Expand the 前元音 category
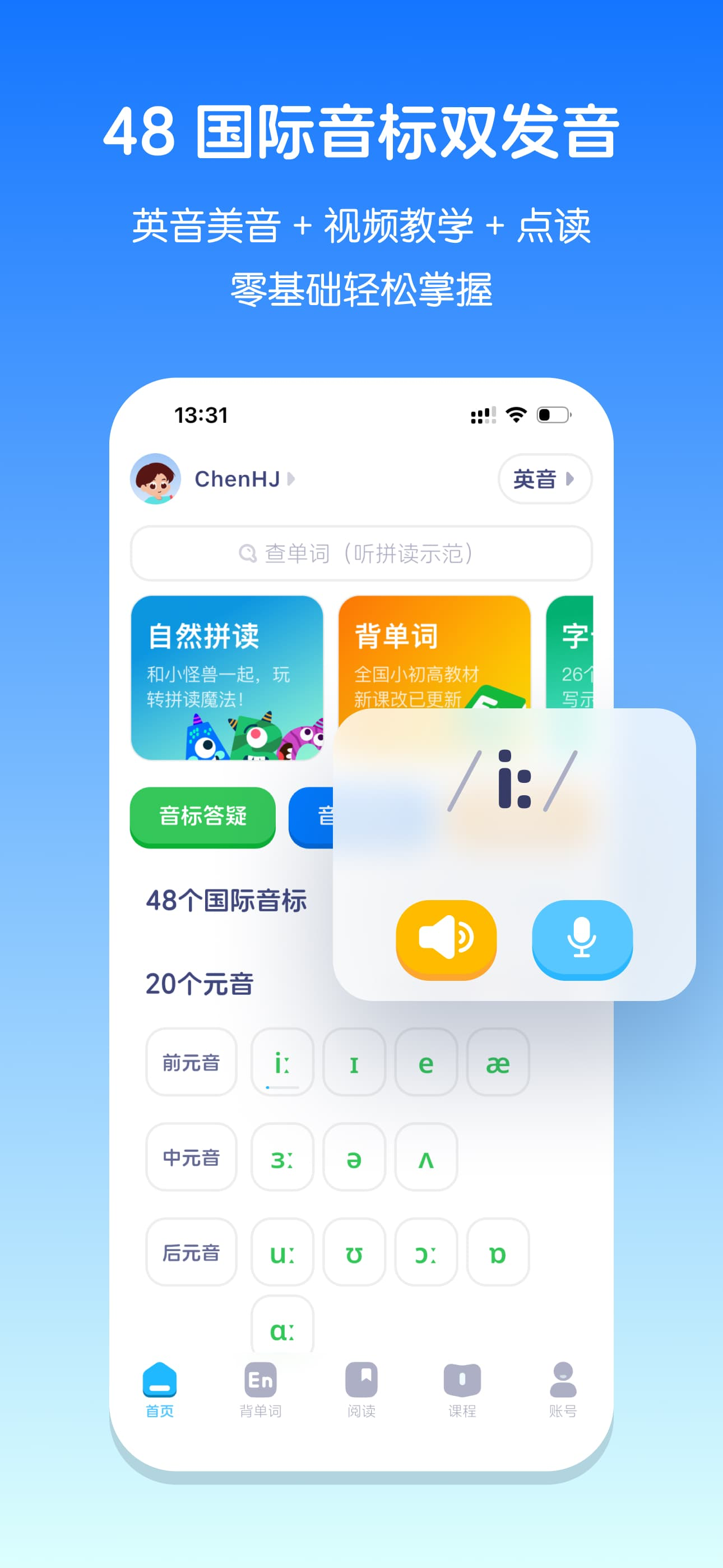 [191, 1064]
